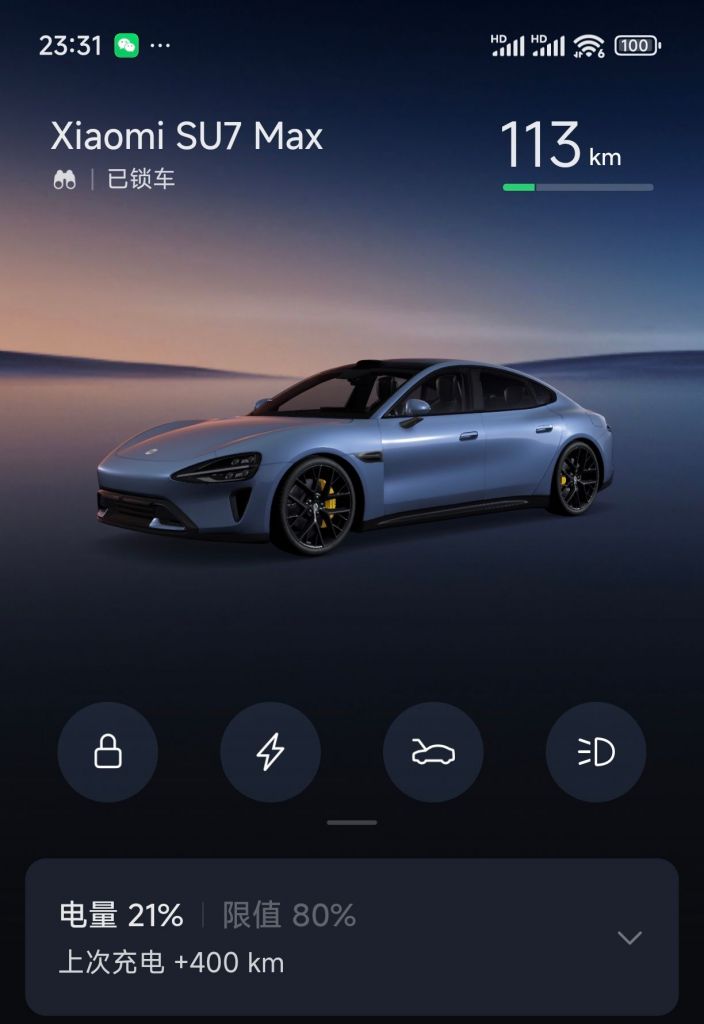Screen dimensions: 704x1024
Task: Tap the Xiaomi SU7 Max car image
Action: [x=355, y=455]
